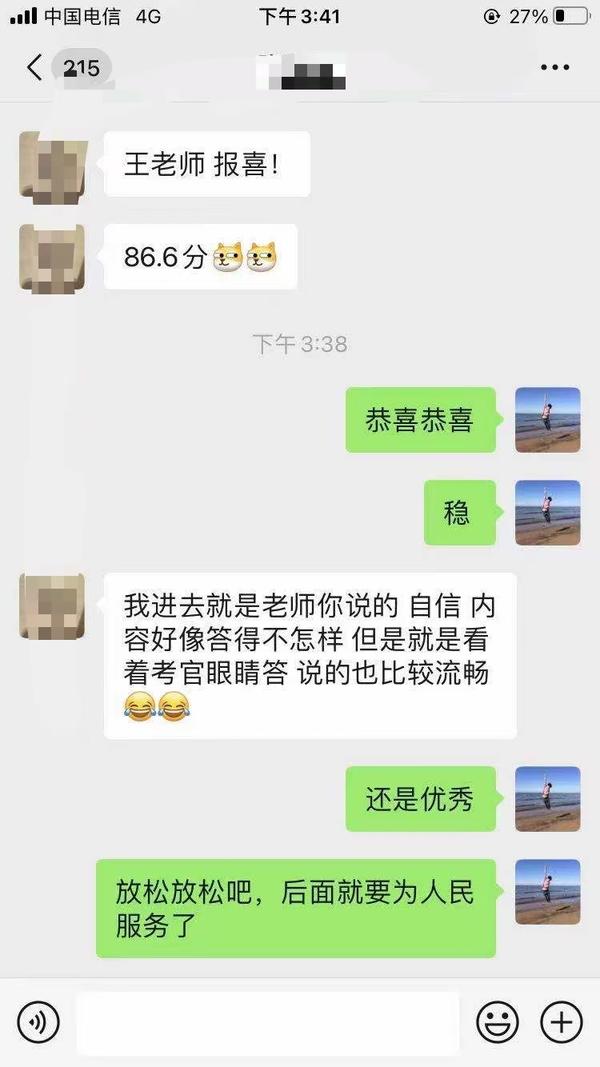Open the emoji sticker panel

[x=497, y=1022]
